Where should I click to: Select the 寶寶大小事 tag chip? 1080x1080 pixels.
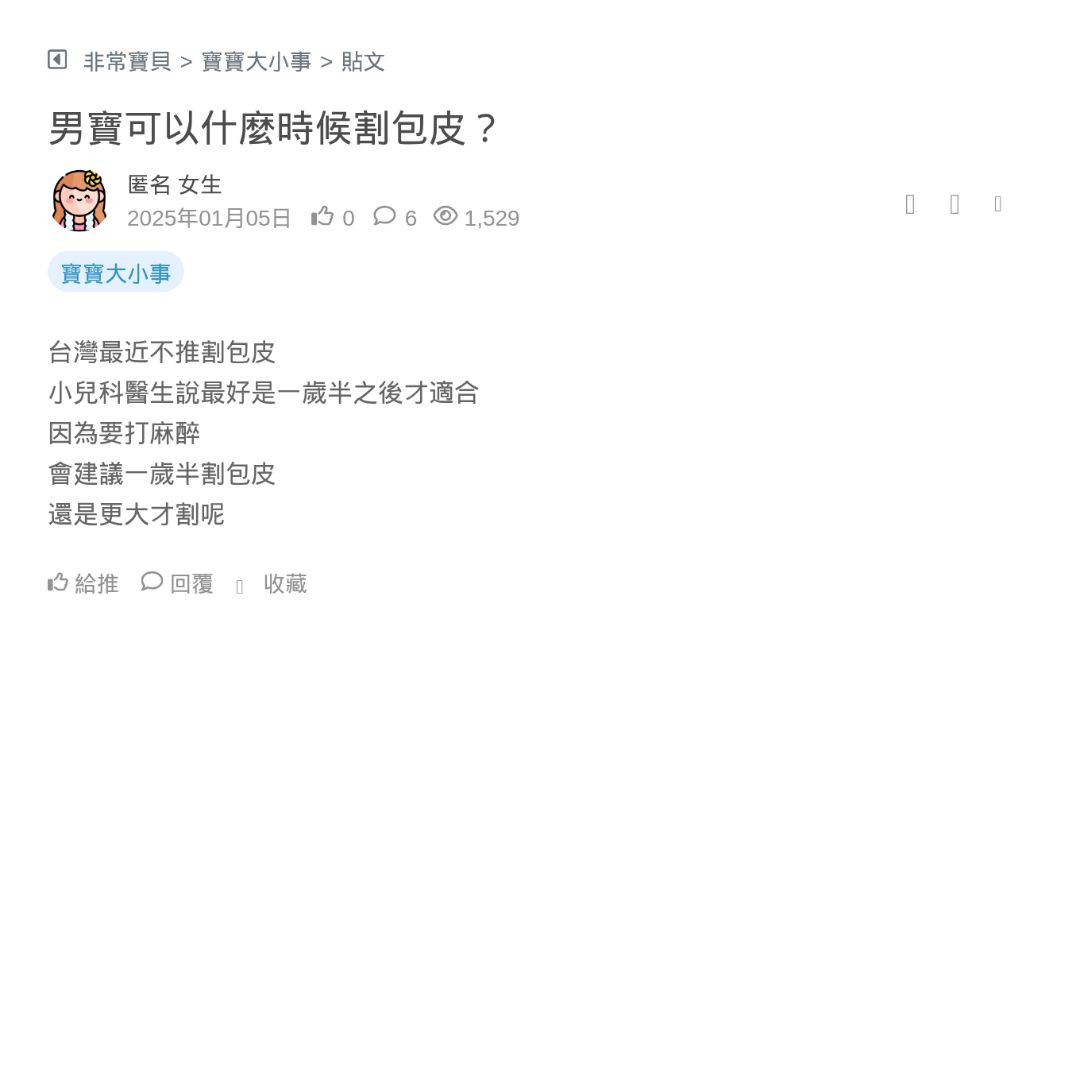click(116, 273)
